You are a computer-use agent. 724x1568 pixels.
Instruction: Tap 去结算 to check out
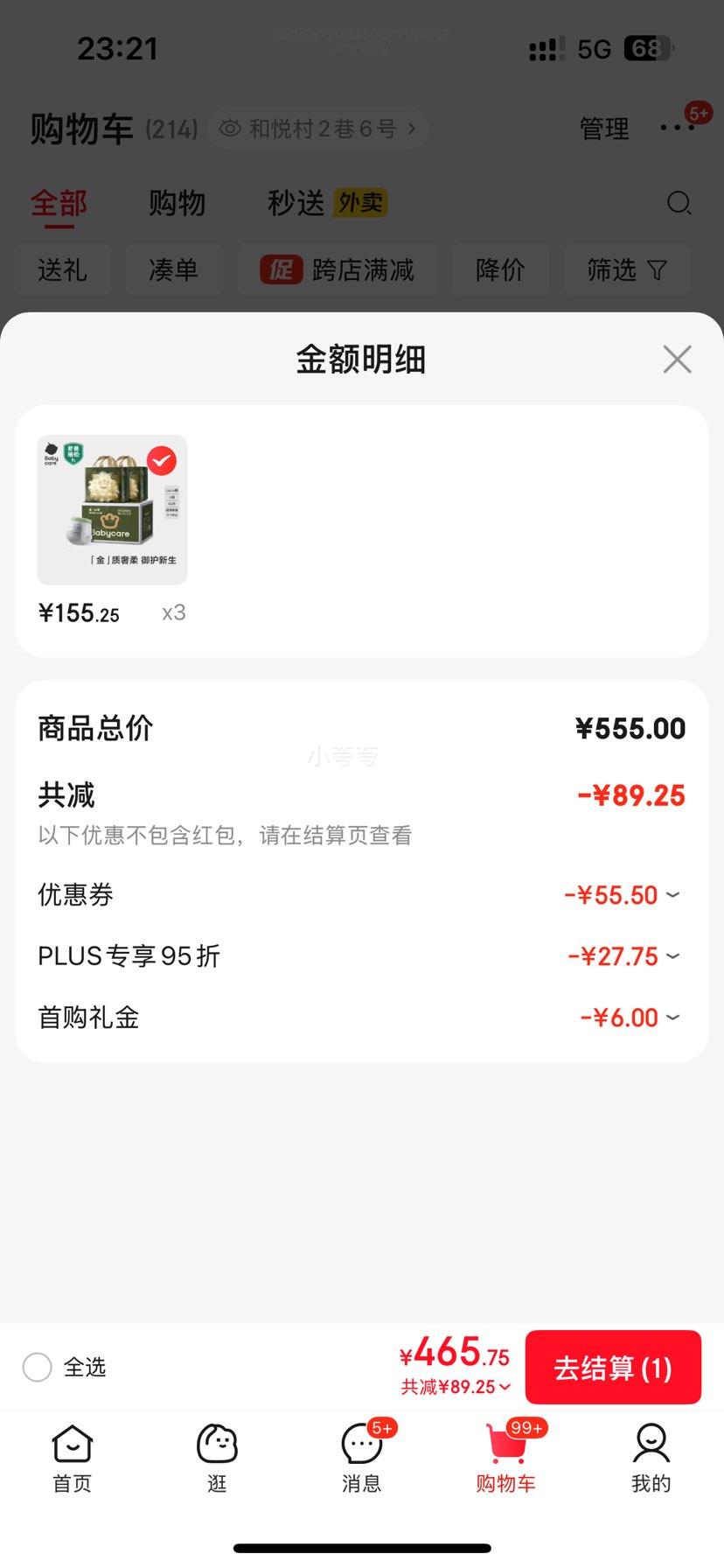coord(613,1368)
